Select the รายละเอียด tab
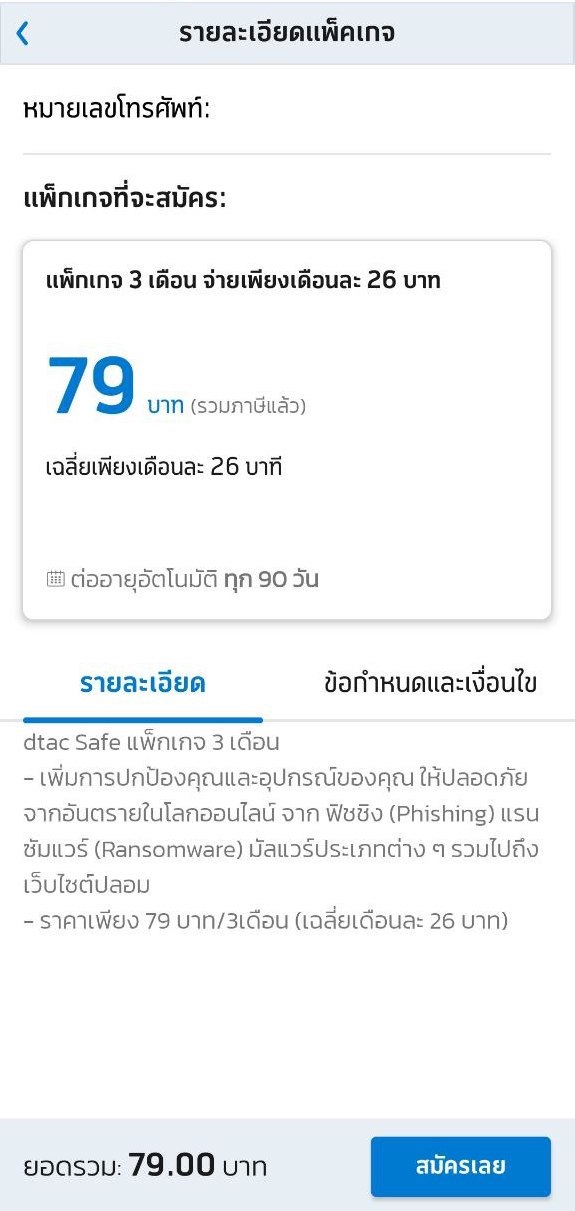Screen dimensions: 575x1211 point(143,684)
